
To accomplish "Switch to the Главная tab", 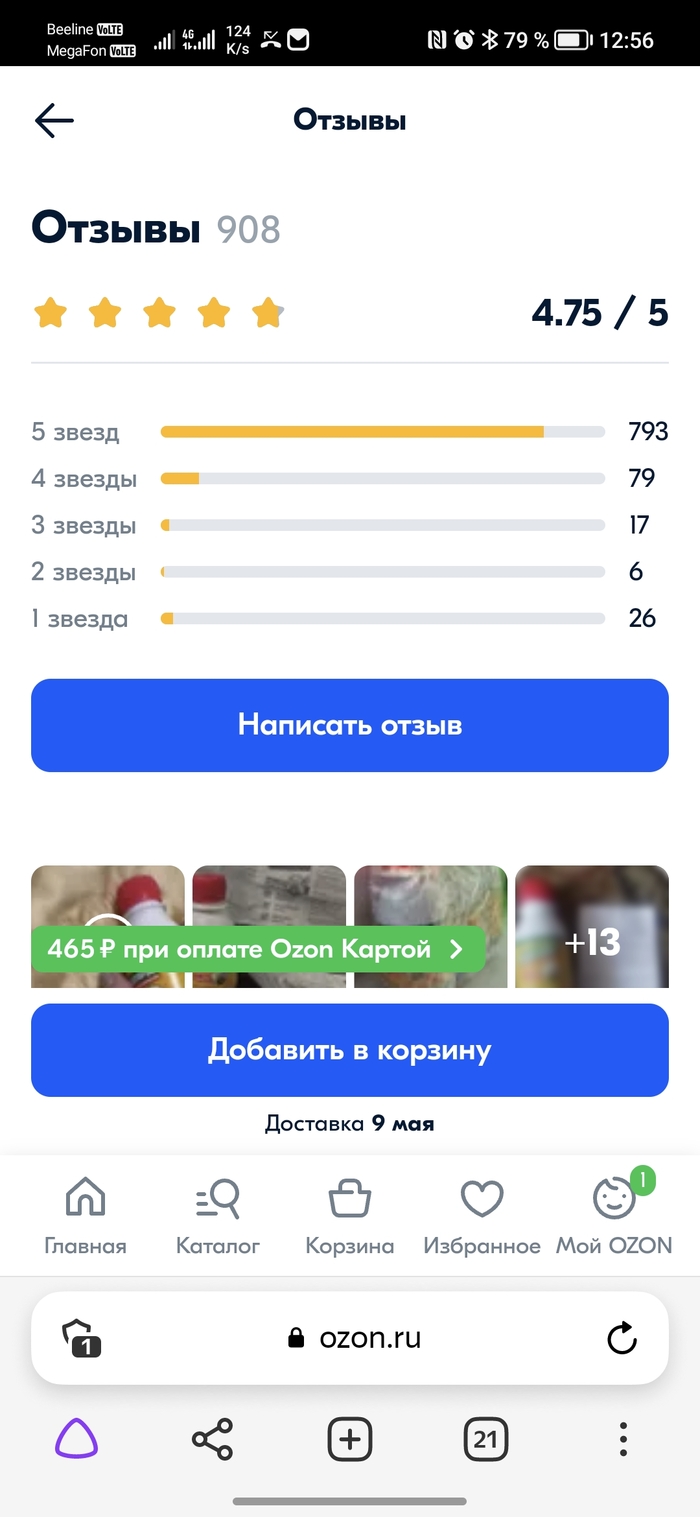I will 85,1215.
